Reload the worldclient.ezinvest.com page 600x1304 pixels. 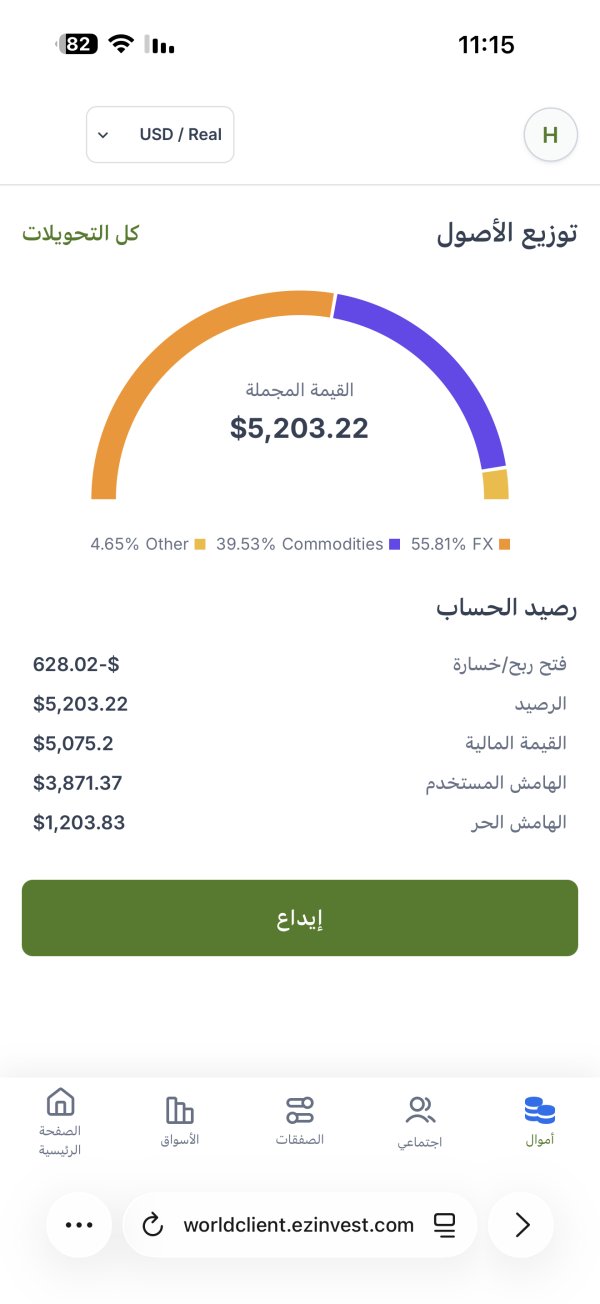click(x=153, y=1225)
